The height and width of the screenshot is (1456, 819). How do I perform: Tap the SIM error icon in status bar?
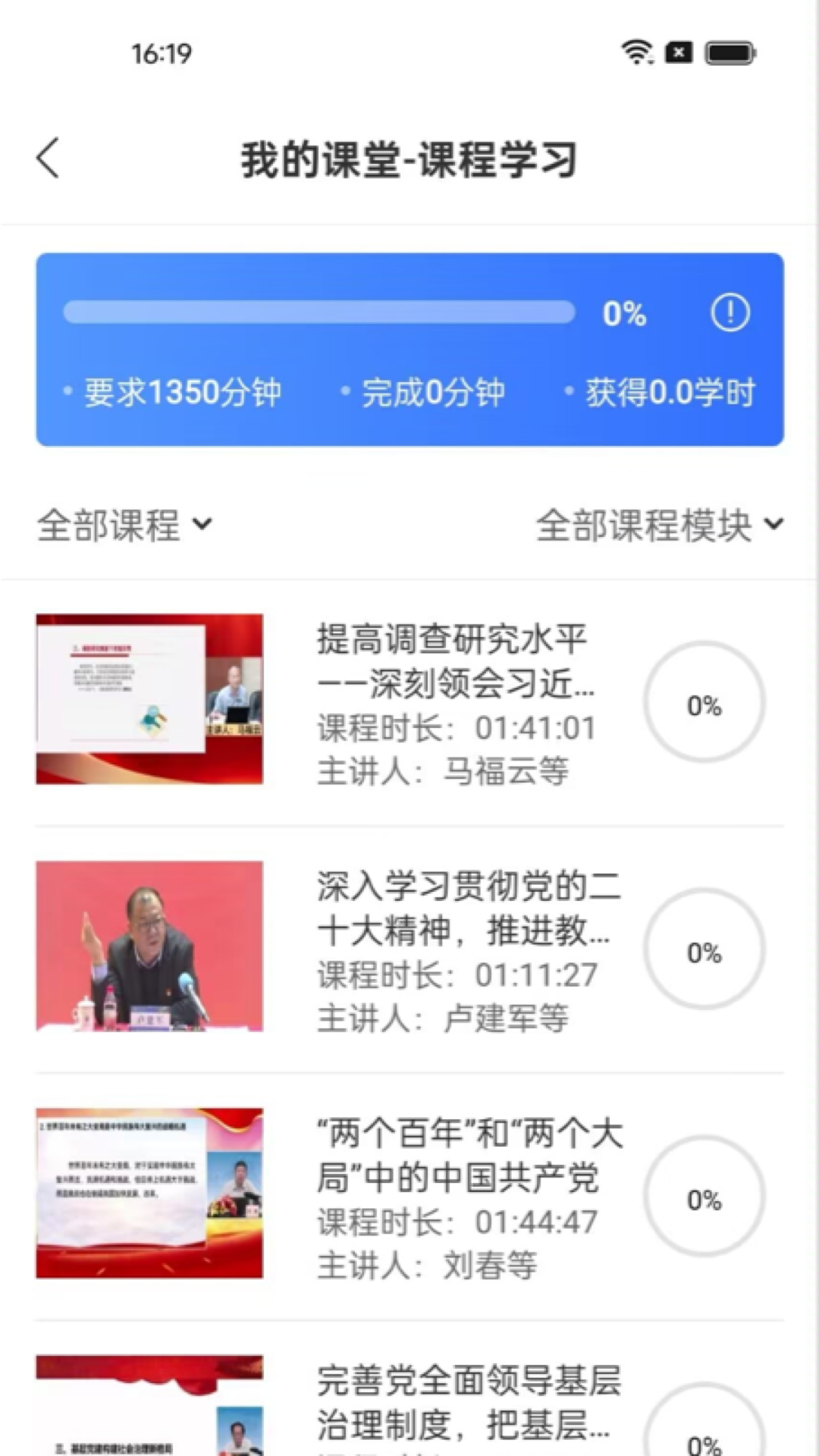tap(679, 52)
